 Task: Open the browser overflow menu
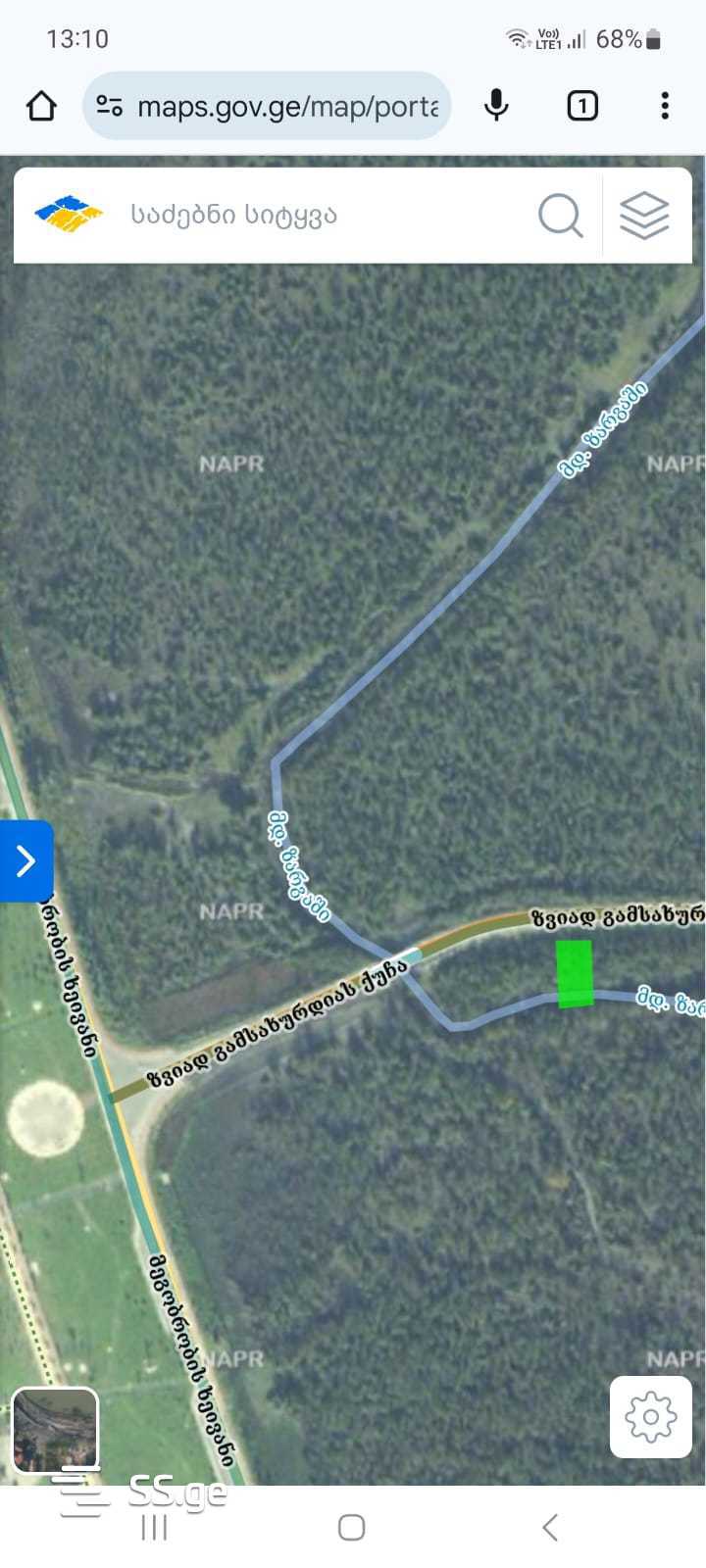pyautogui.click(x=665, y=106)
